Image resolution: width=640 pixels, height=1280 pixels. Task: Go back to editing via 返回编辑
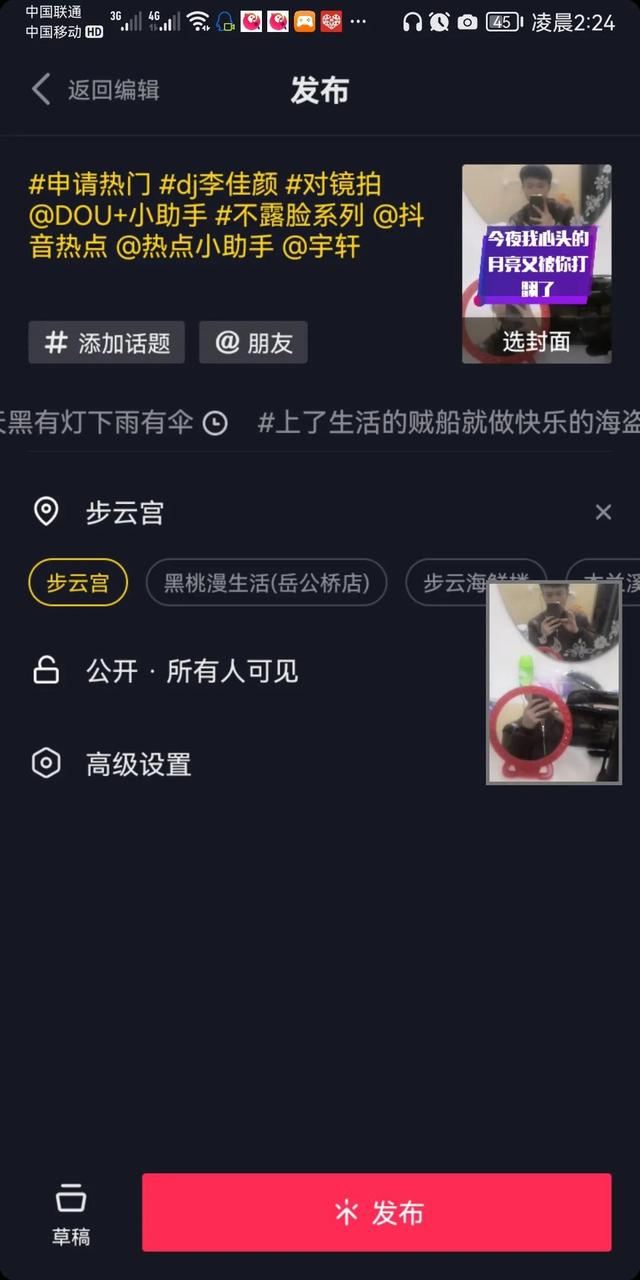96,90
